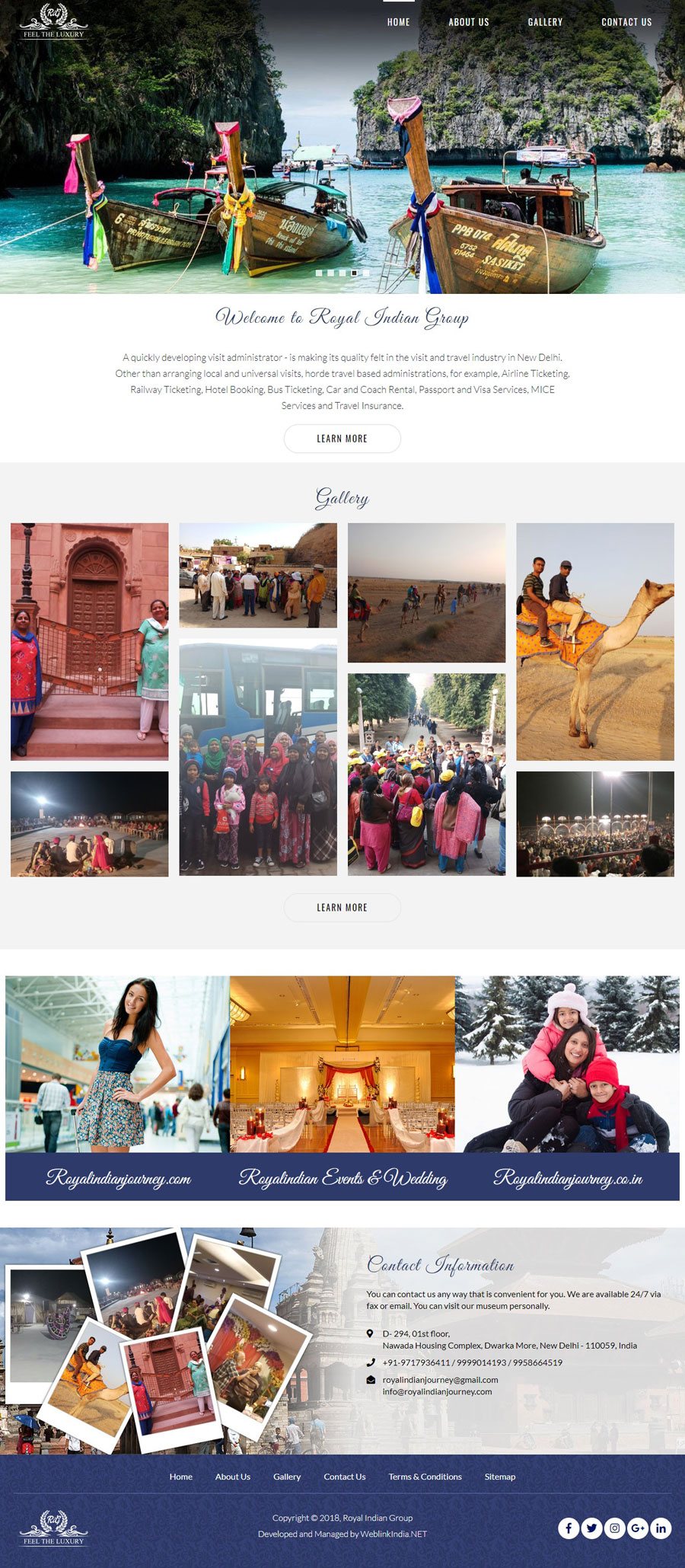Viewport: 685px width, 1568px height.
Task: Open the About Us page in top navigation
Action: 468,22
